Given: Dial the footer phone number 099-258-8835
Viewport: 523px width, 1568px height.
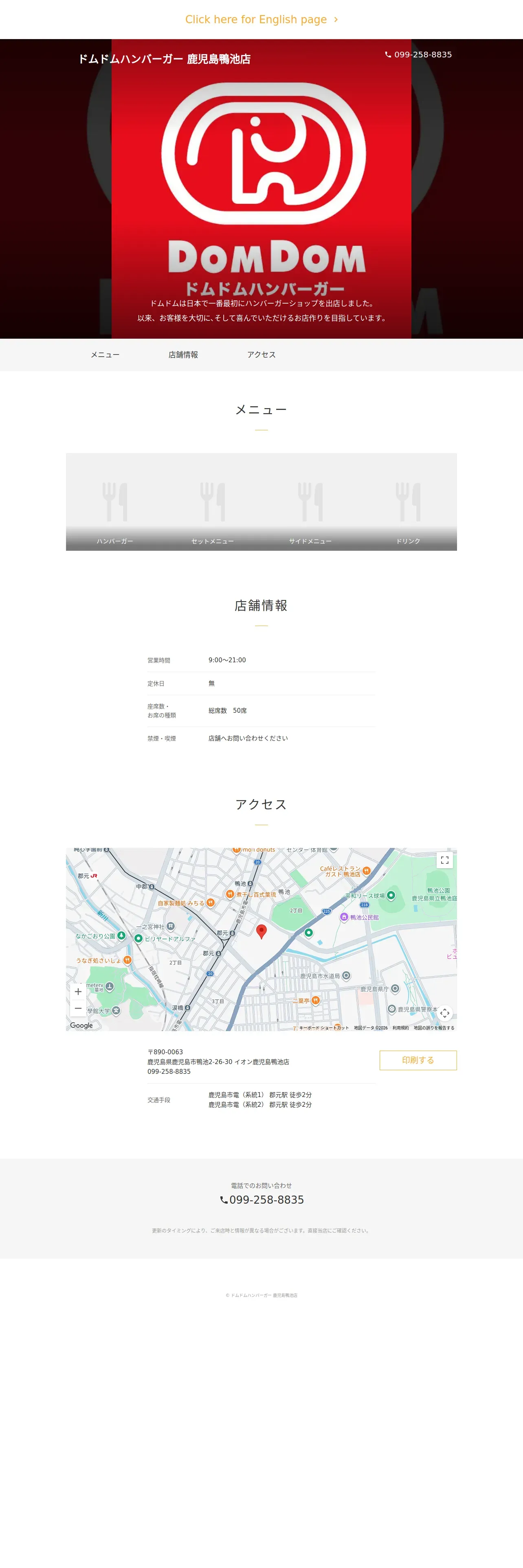Looking at the screenshot, I should pyautogui.click(x=262, y=1200).
